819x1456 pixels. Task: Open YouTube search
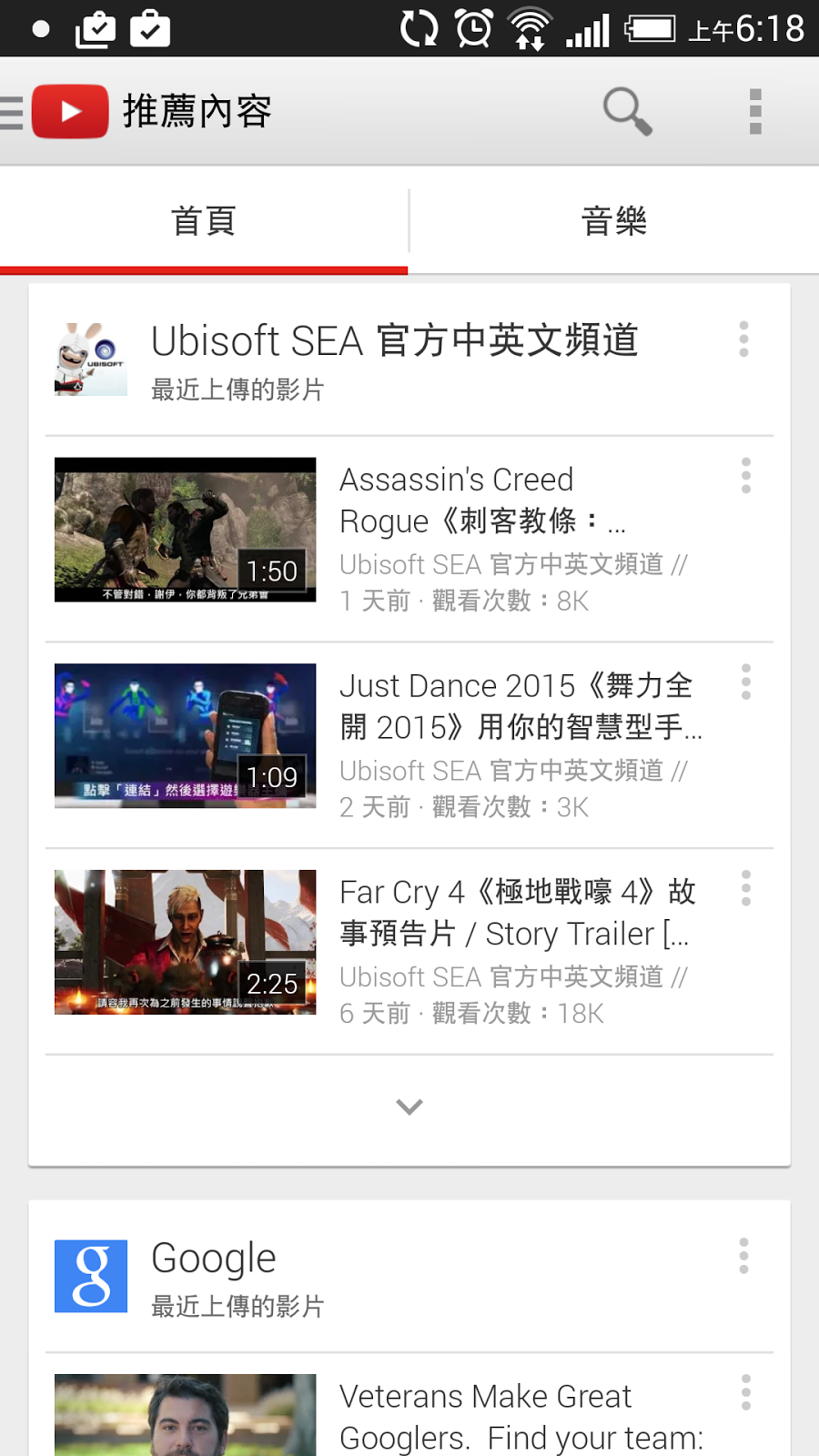tap(627, 112)
